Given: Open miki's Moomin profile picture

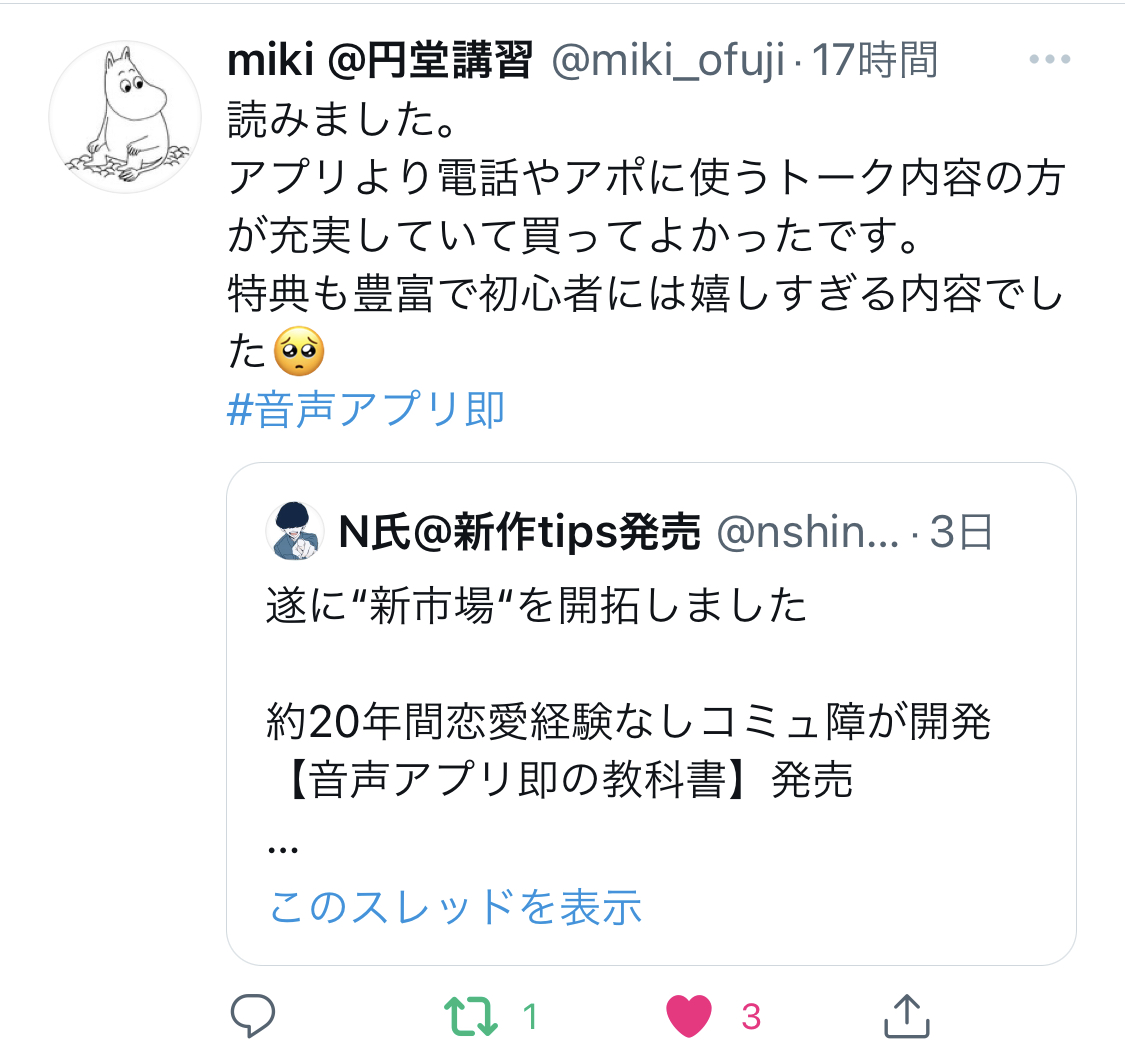Looking at the screenshot, I should click(125, 116).
